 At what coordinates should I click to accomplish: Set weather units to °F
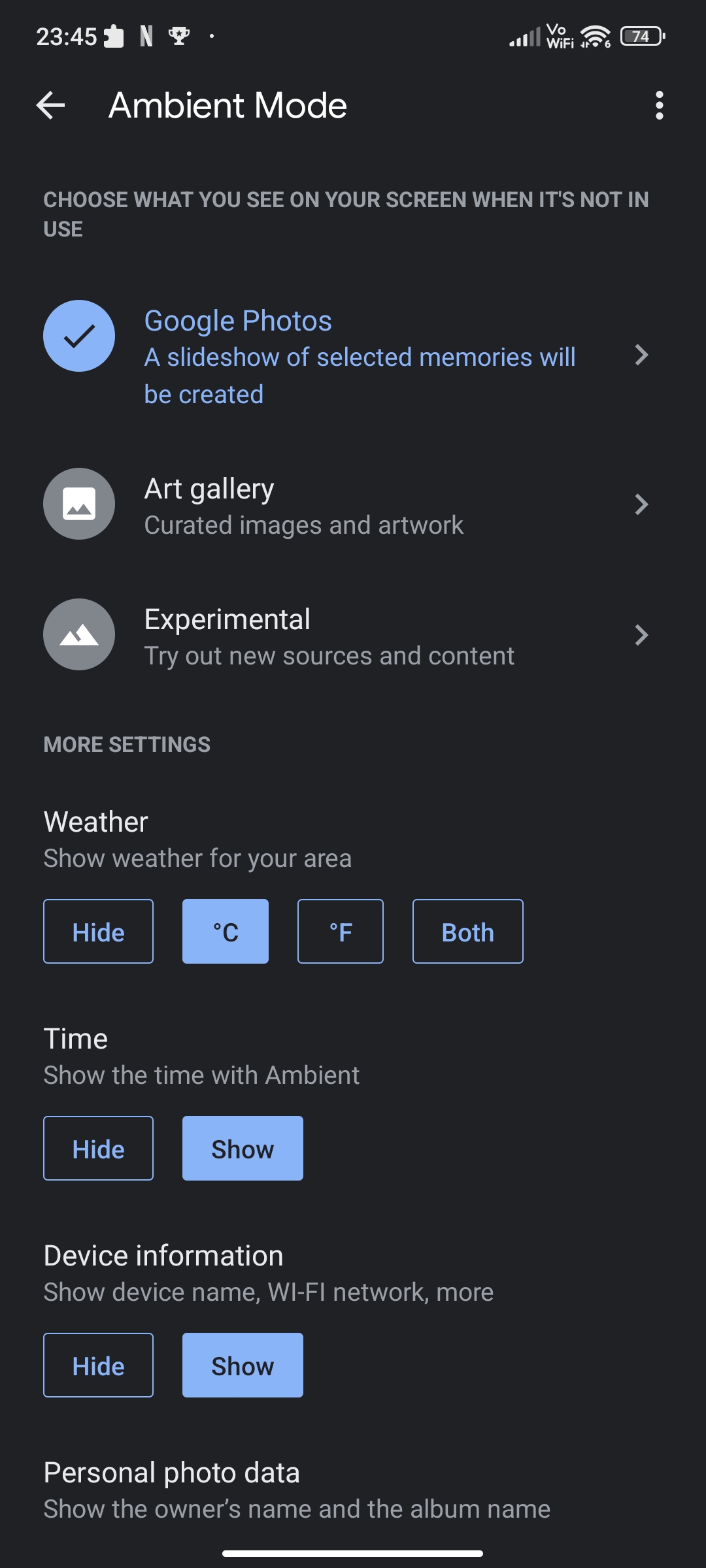pos(341,932)
